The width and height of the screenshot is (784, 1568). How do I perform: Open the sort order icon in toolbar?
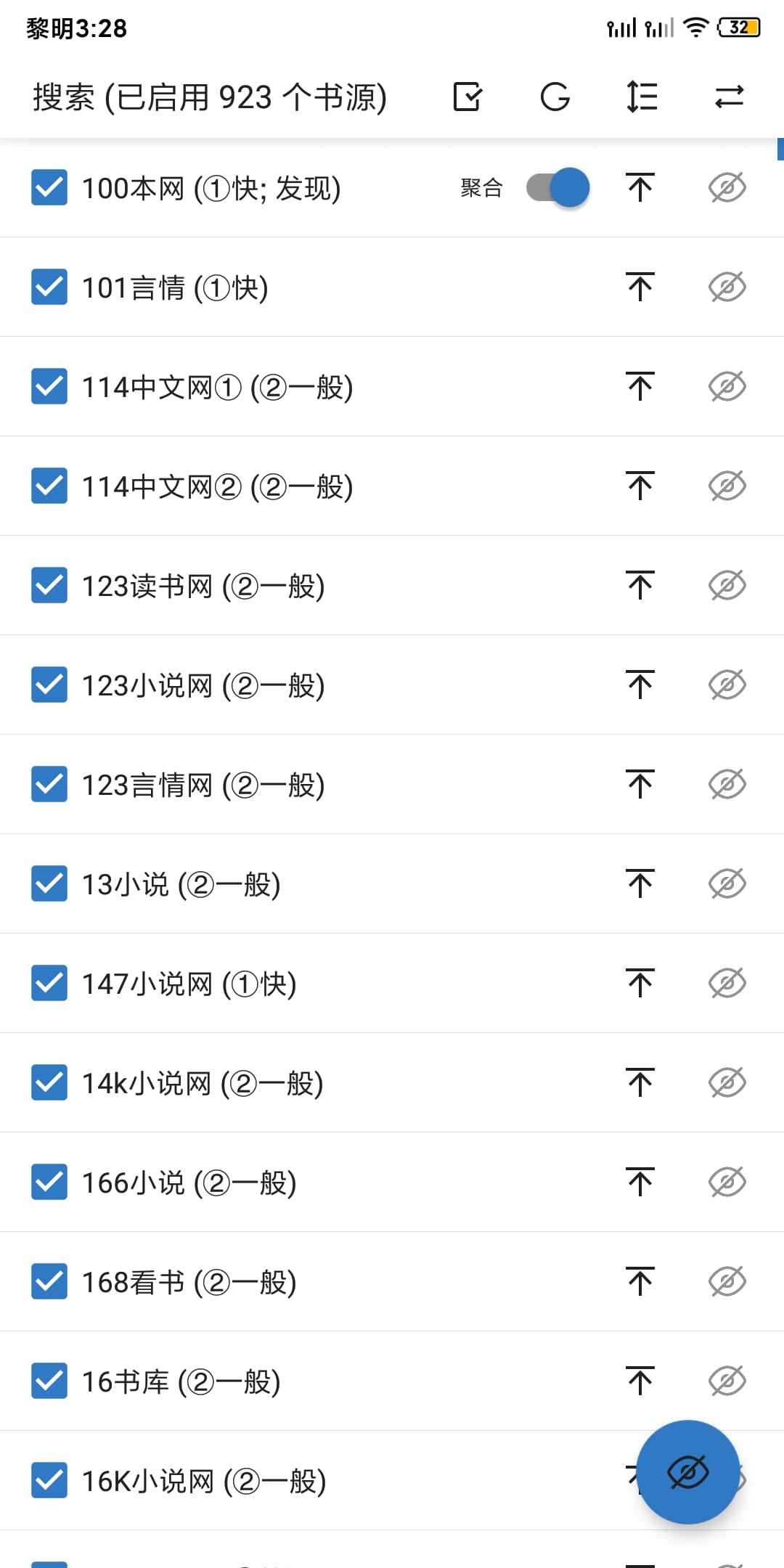[x=642, y=97]
